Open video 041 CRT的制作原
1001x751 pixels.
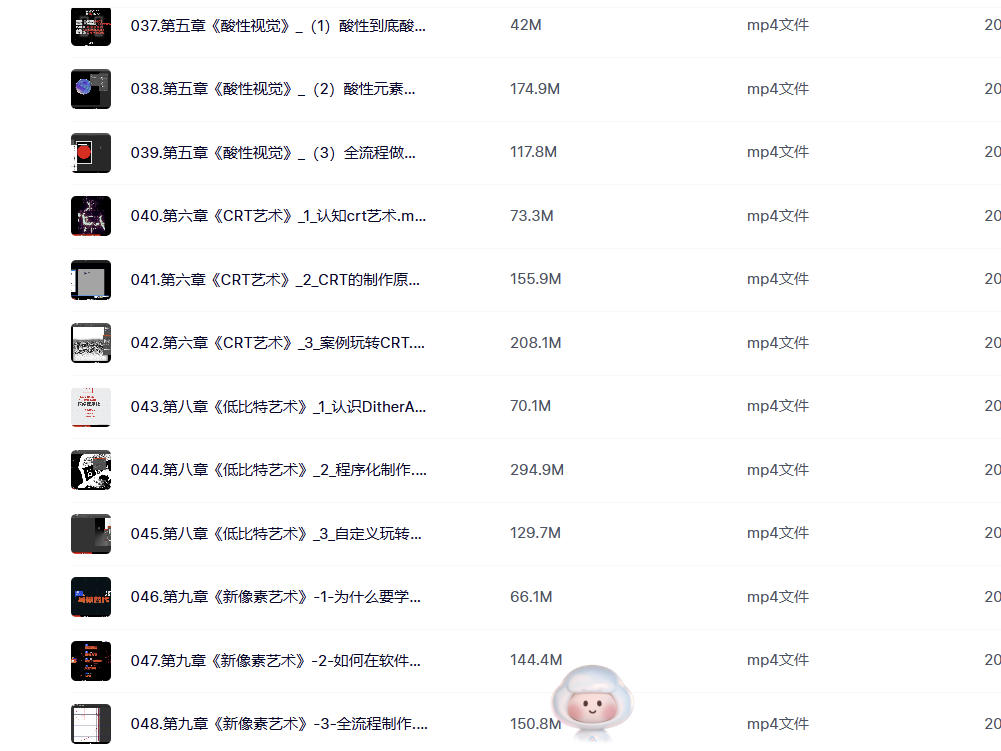tap(275, 279)
